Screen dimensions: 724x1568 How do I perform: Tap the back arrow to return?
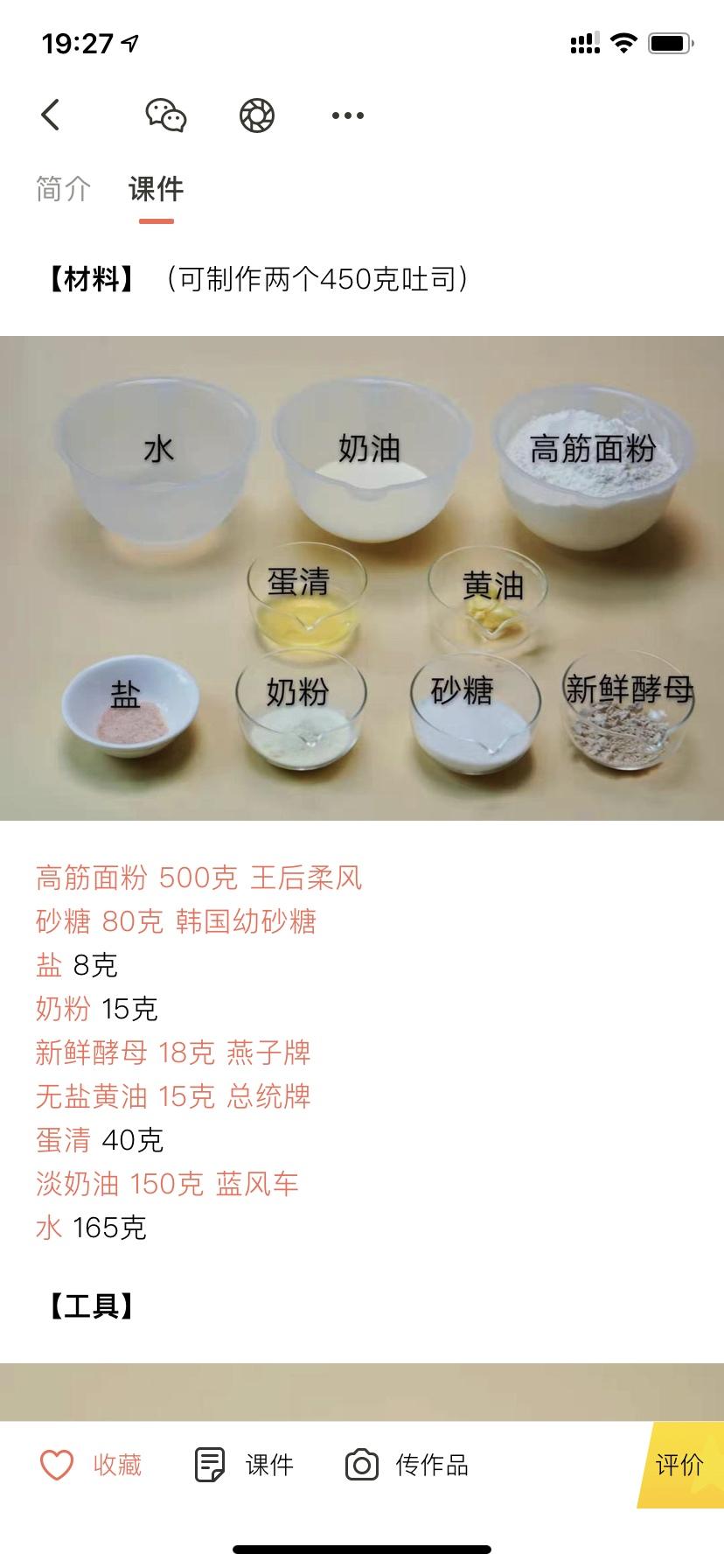tap(50, 115)
